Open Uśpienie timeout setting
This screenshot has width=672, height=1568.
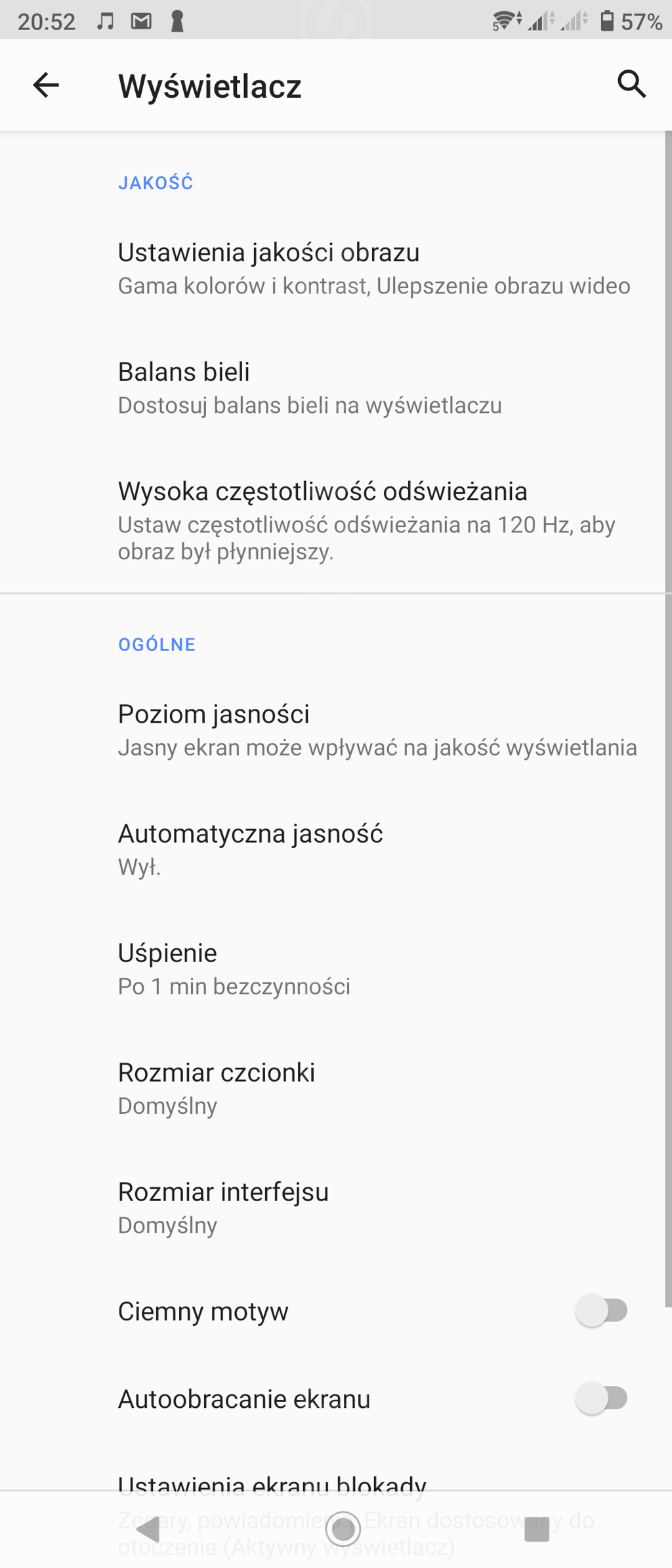pos(234,969)
